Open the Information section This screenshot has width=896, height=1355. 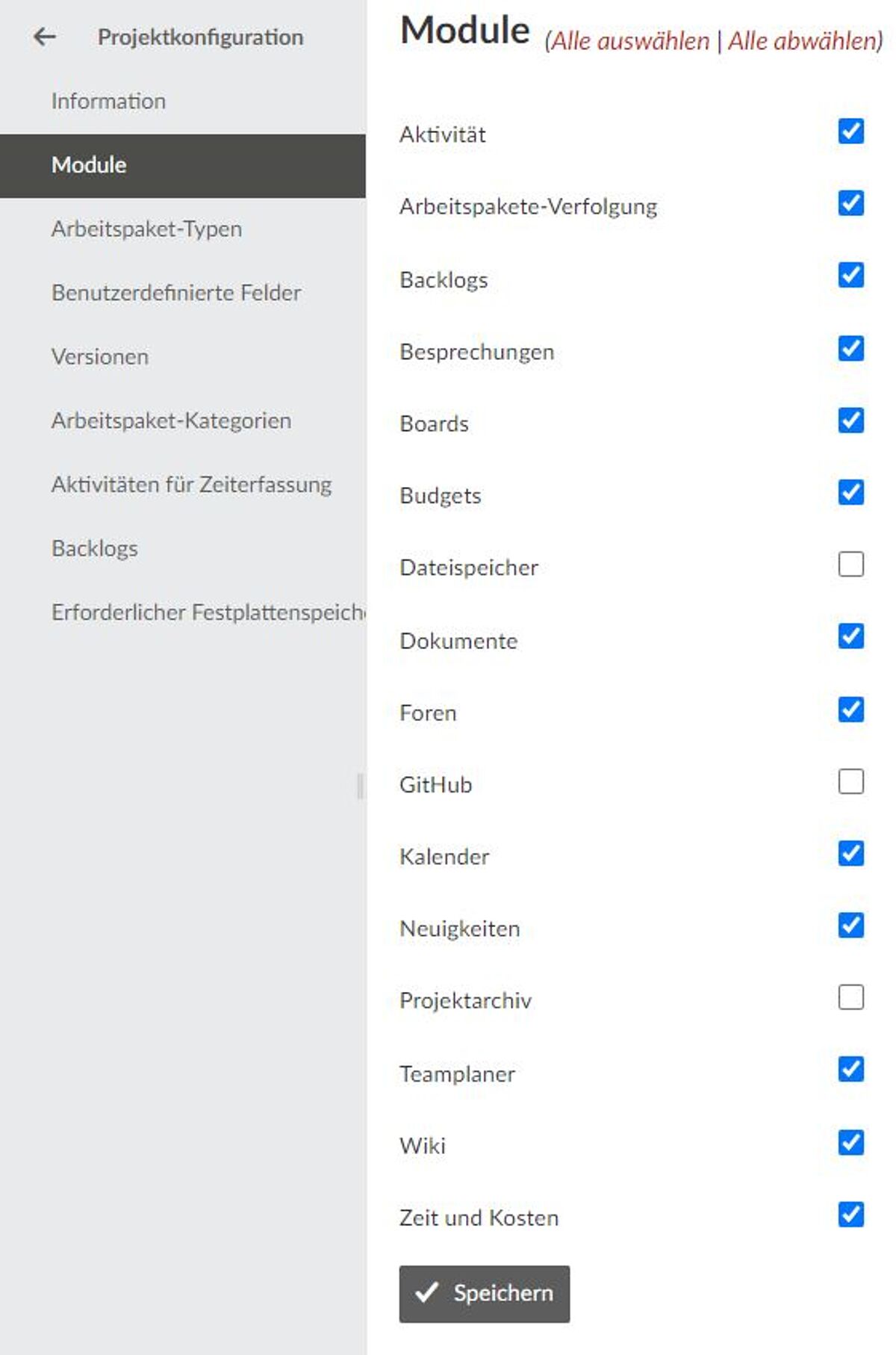coord(108,101)
